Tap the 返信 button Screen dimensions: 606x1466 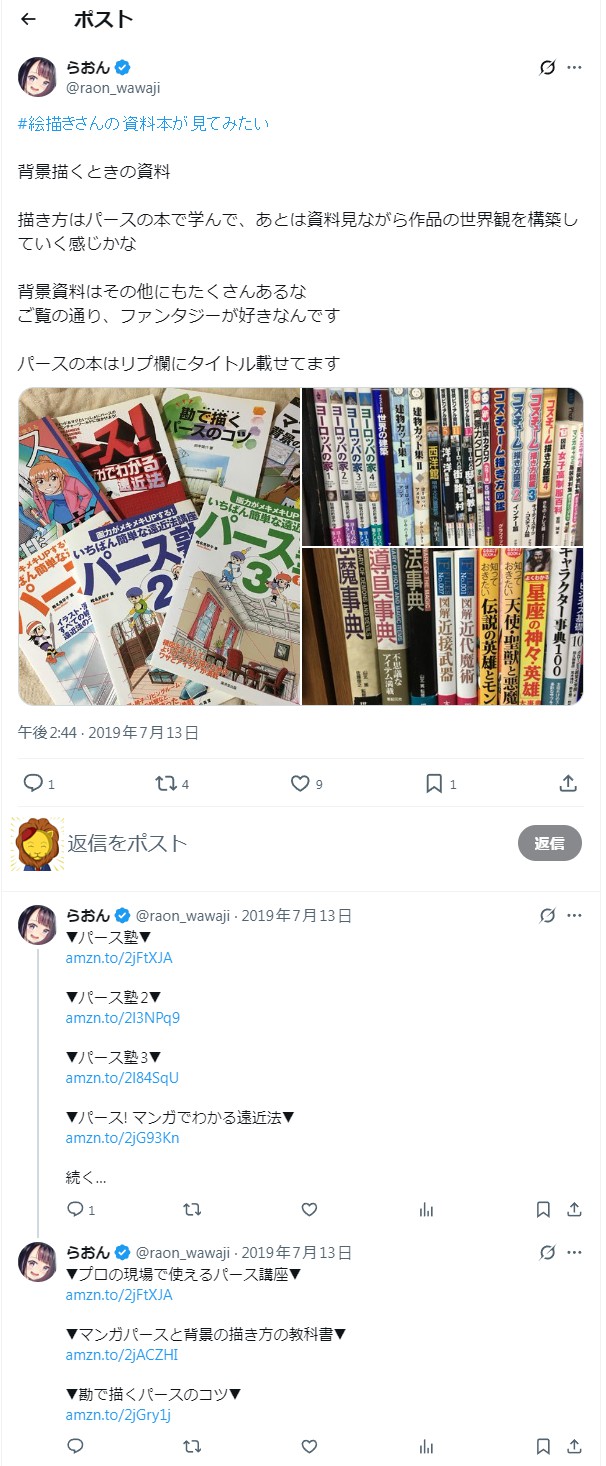[x=549, y=843]
